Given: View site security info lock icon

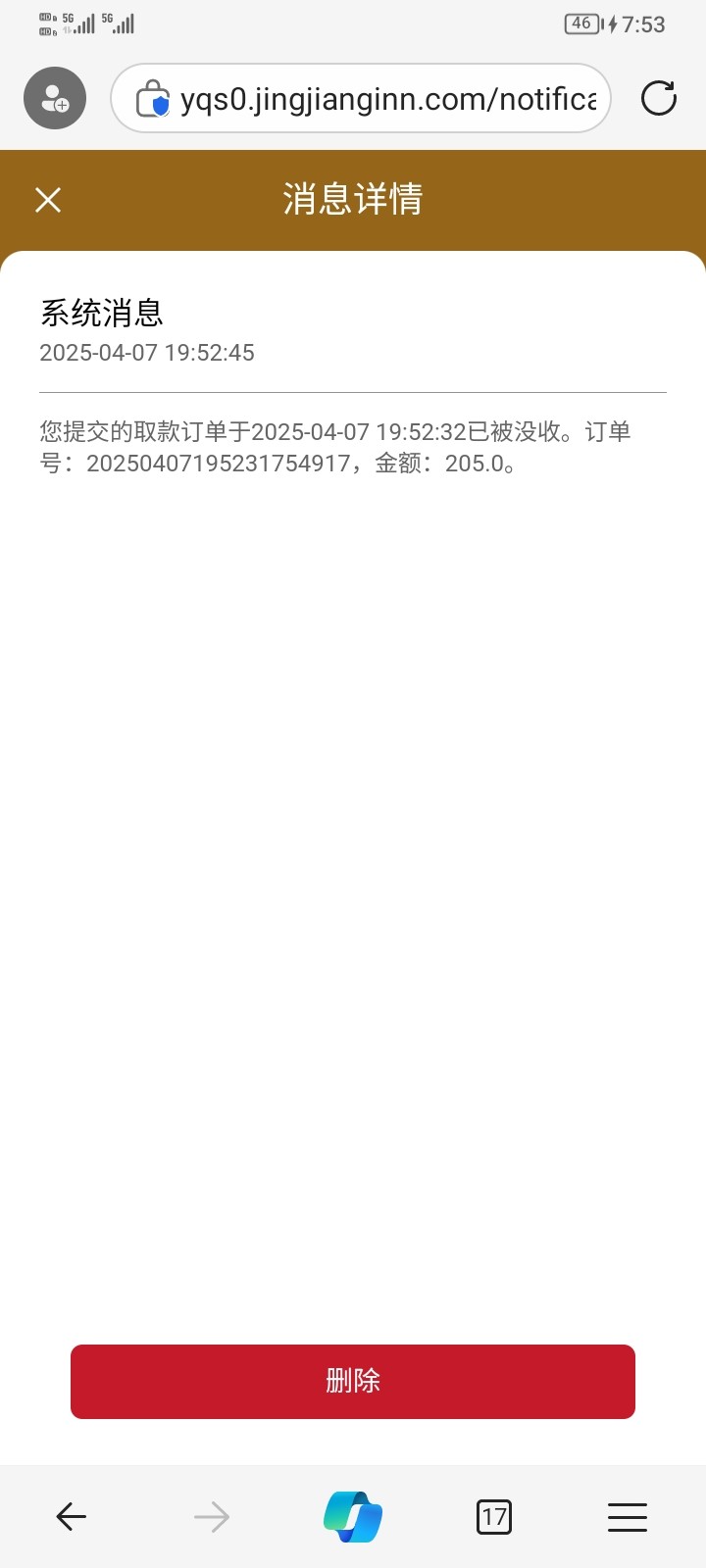Looking at the screenshot, I should coord(153,99).
